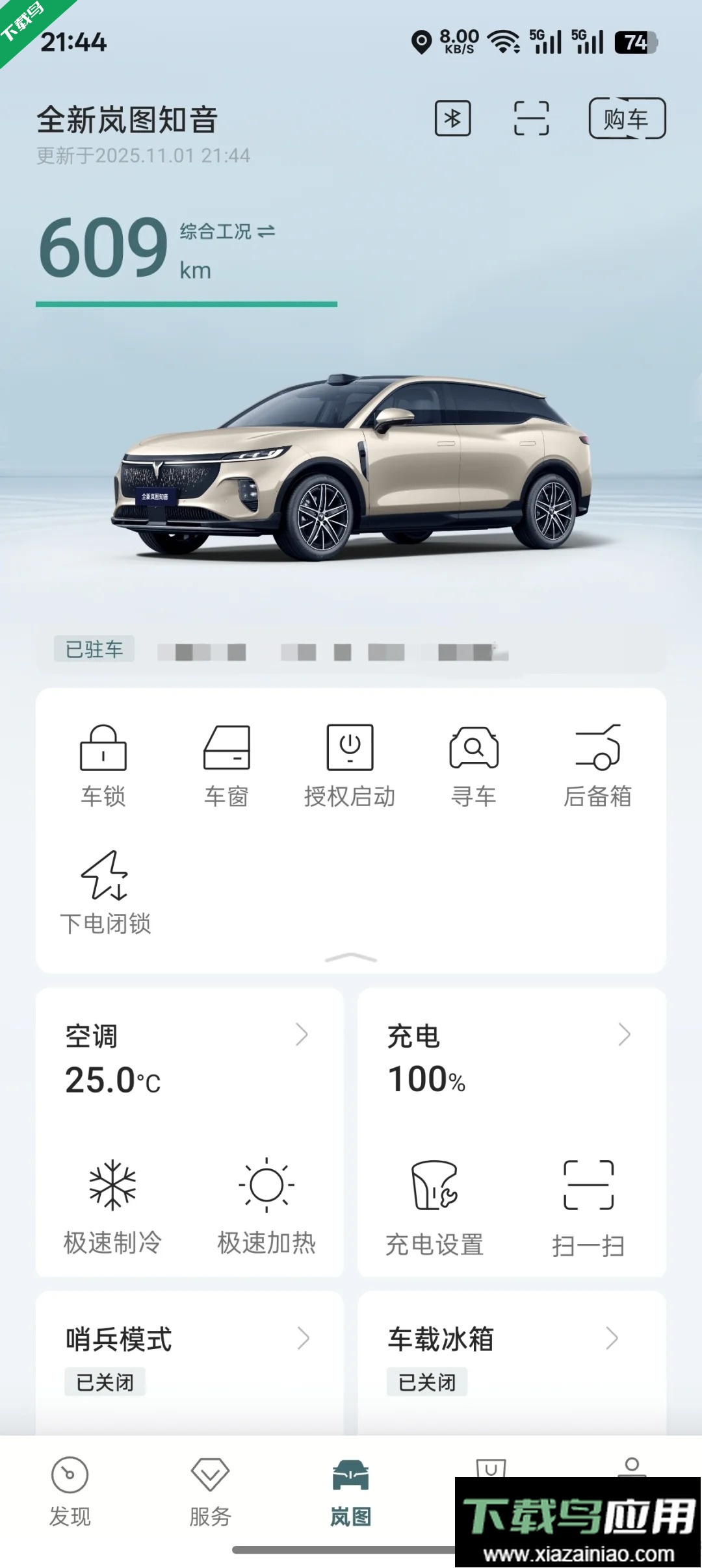
Task: Expand the 充电 charging details card
Action: [624, 1036]
